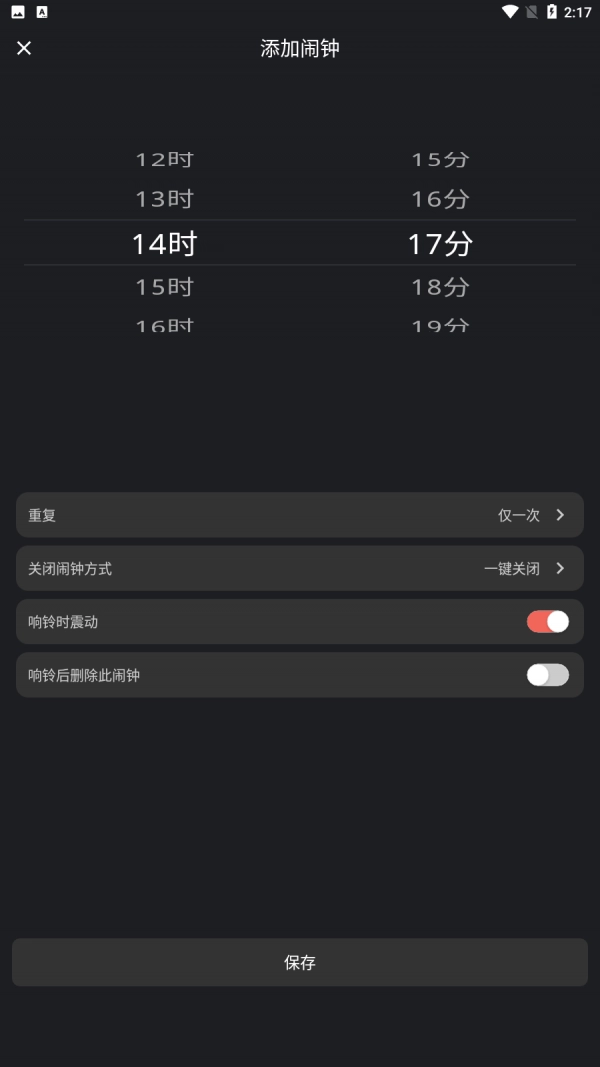Select 18分 in the minute picker
Viewport: 600px width, 1067px height.
point(440,287)
